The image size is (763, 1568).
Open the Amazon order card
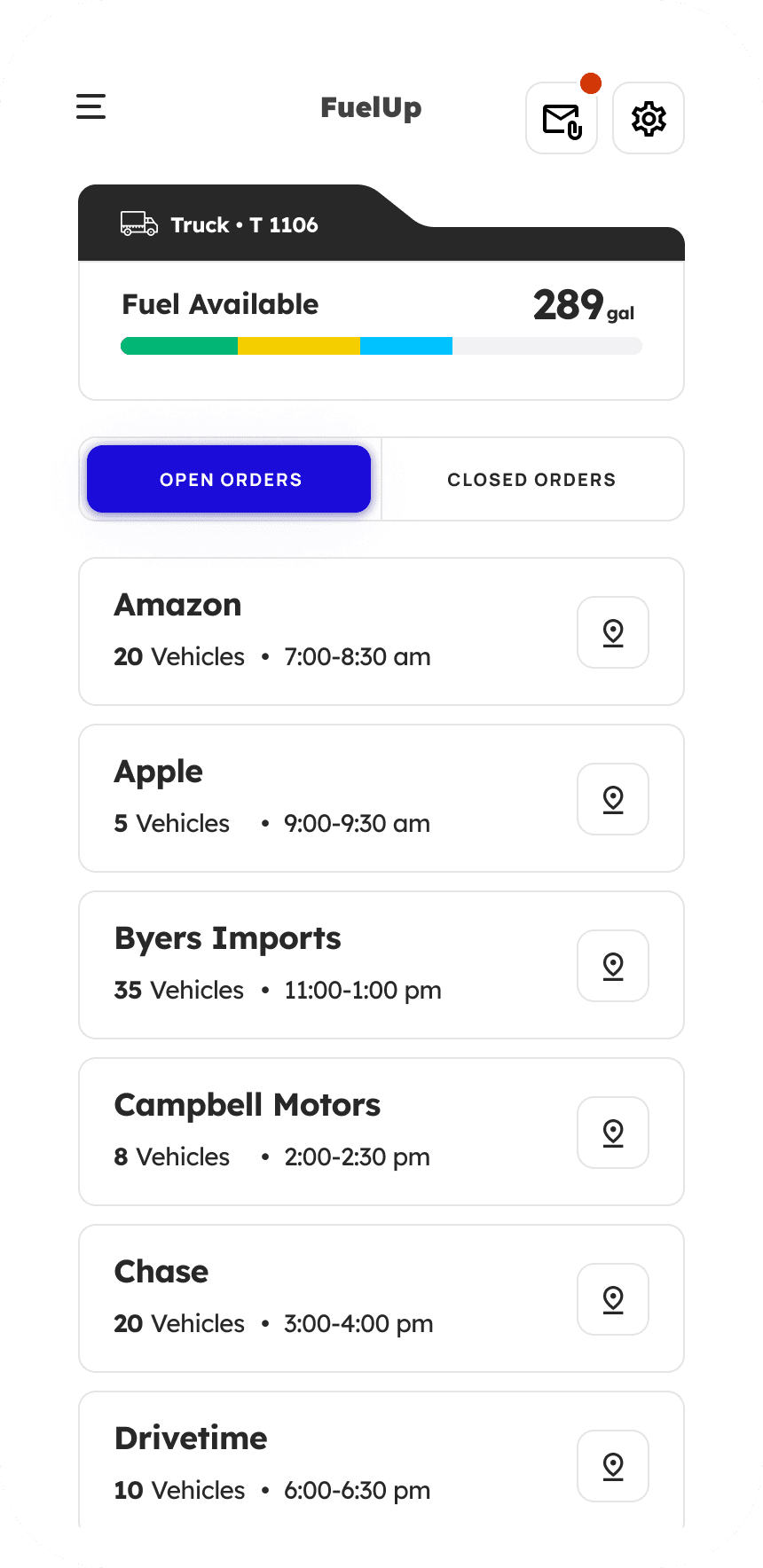pyautogui.click(x=381, y=631)
